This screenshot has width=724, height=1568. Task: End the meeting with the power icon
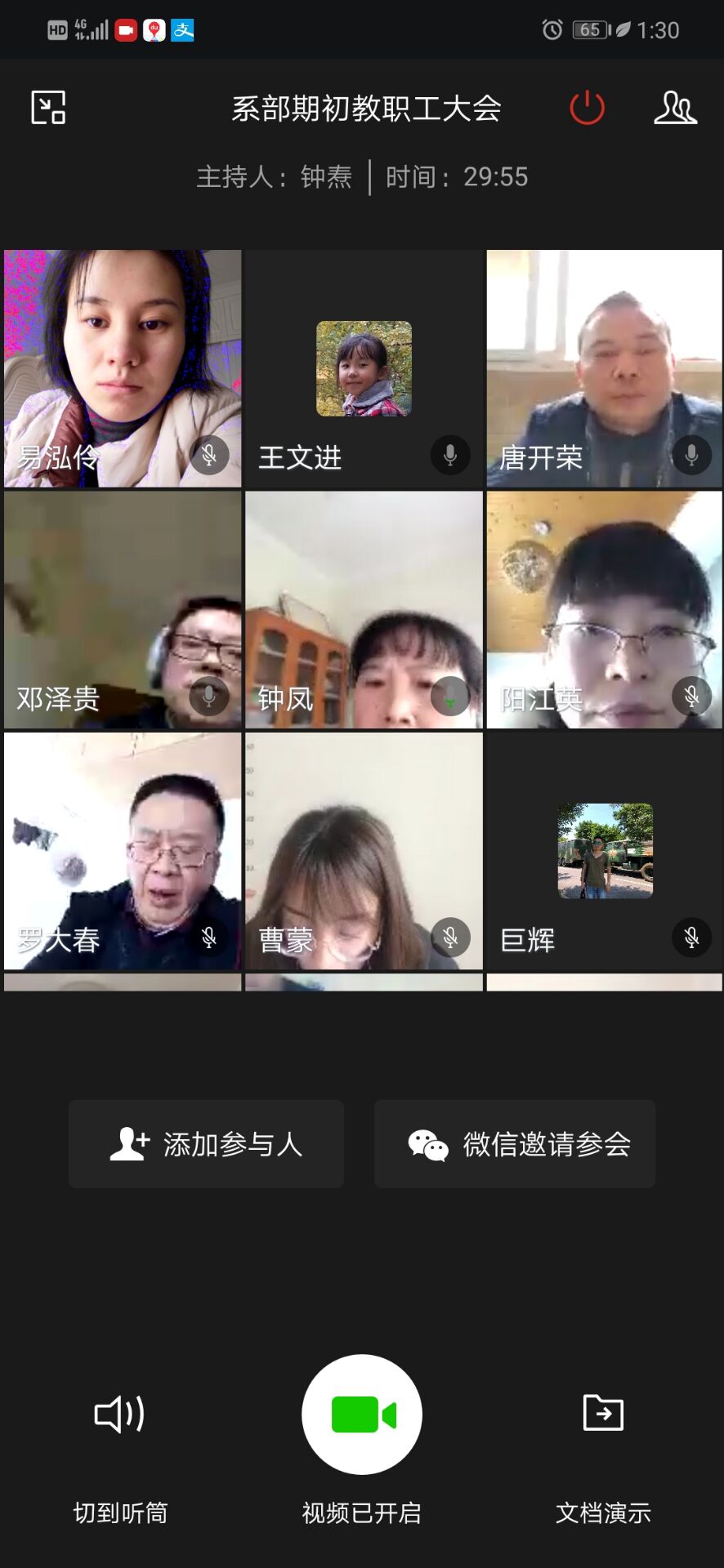(x=587, y=108)
